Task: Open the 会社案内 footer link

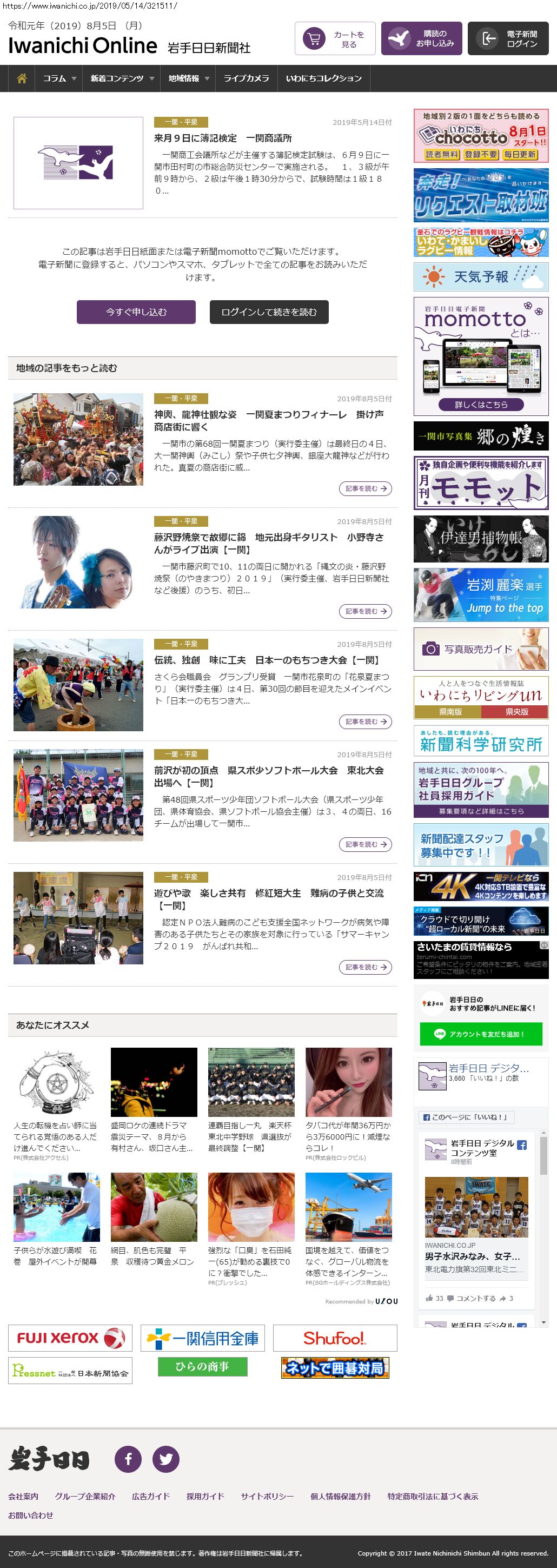Action: (23, 1496)
